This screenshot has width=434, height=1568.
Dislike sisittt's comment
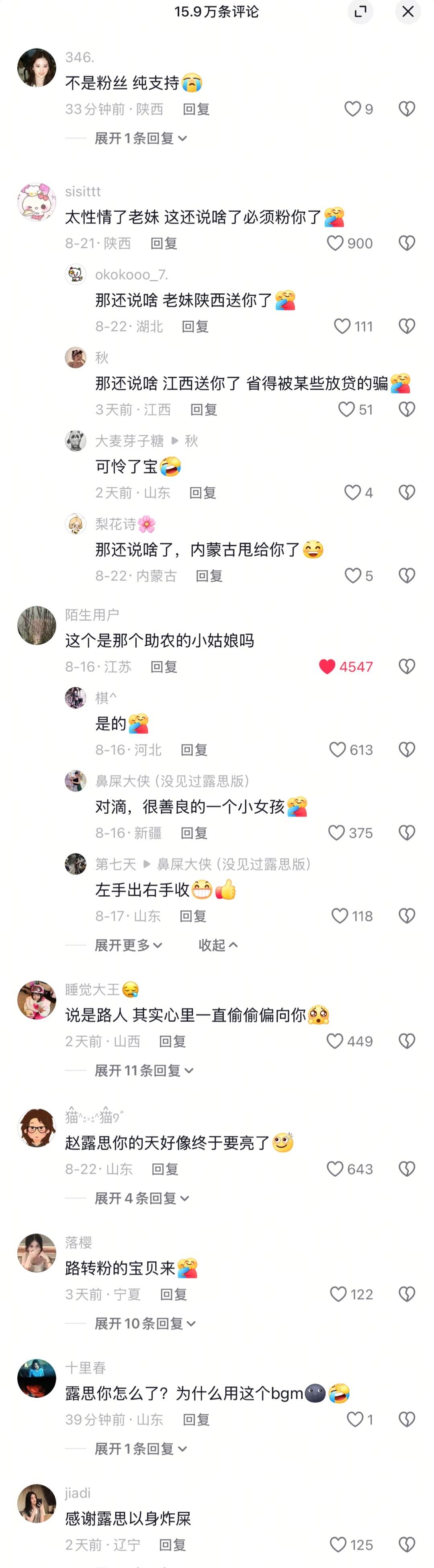click(407, 243)
